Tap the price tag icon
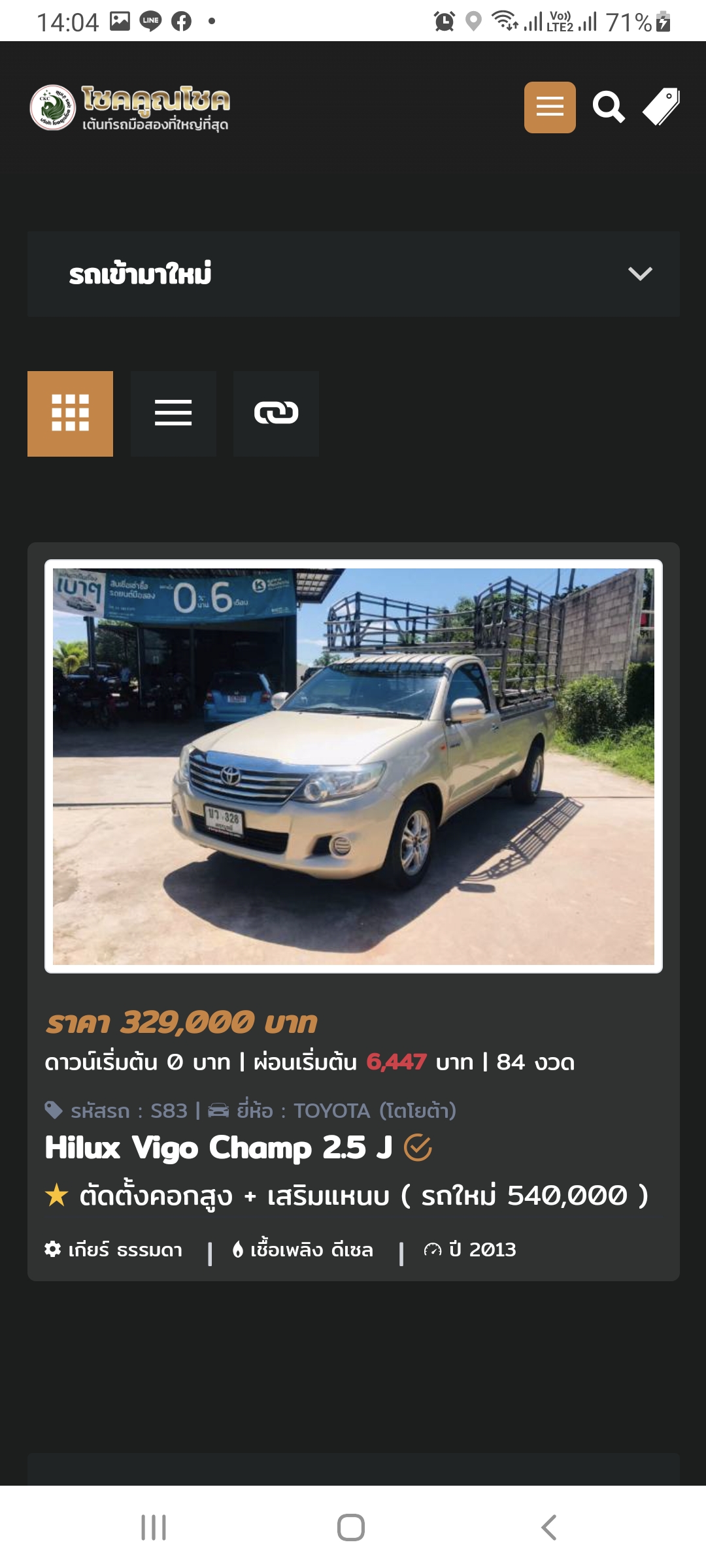This screenshot has width=706, height=1568. pyautogui.click(x=662, y=106)
